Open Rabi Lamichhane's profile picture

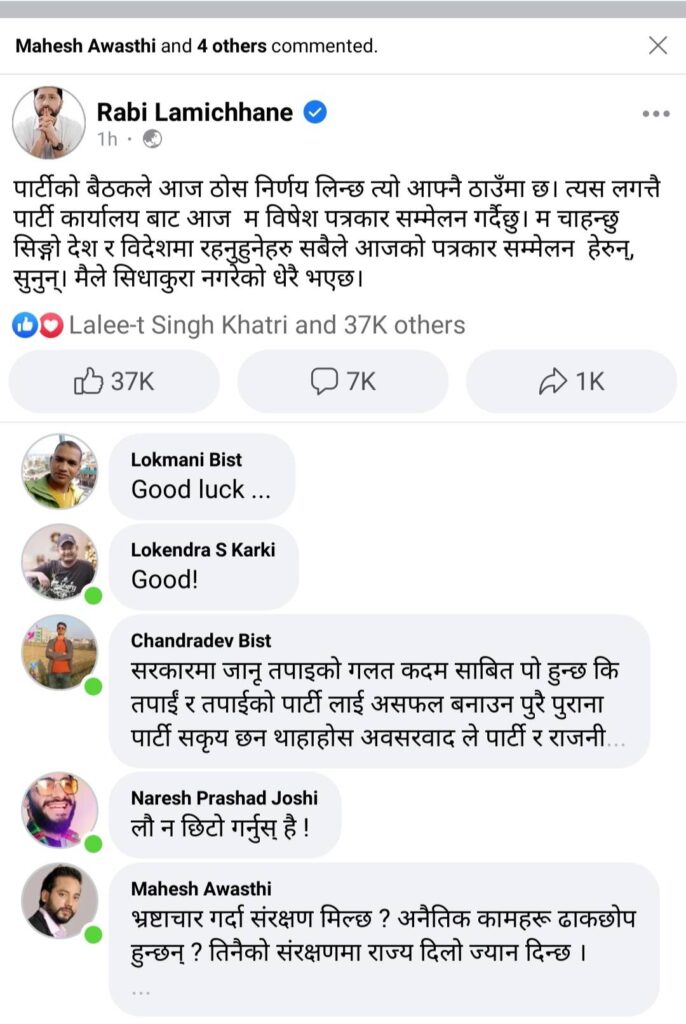(48, 123)
